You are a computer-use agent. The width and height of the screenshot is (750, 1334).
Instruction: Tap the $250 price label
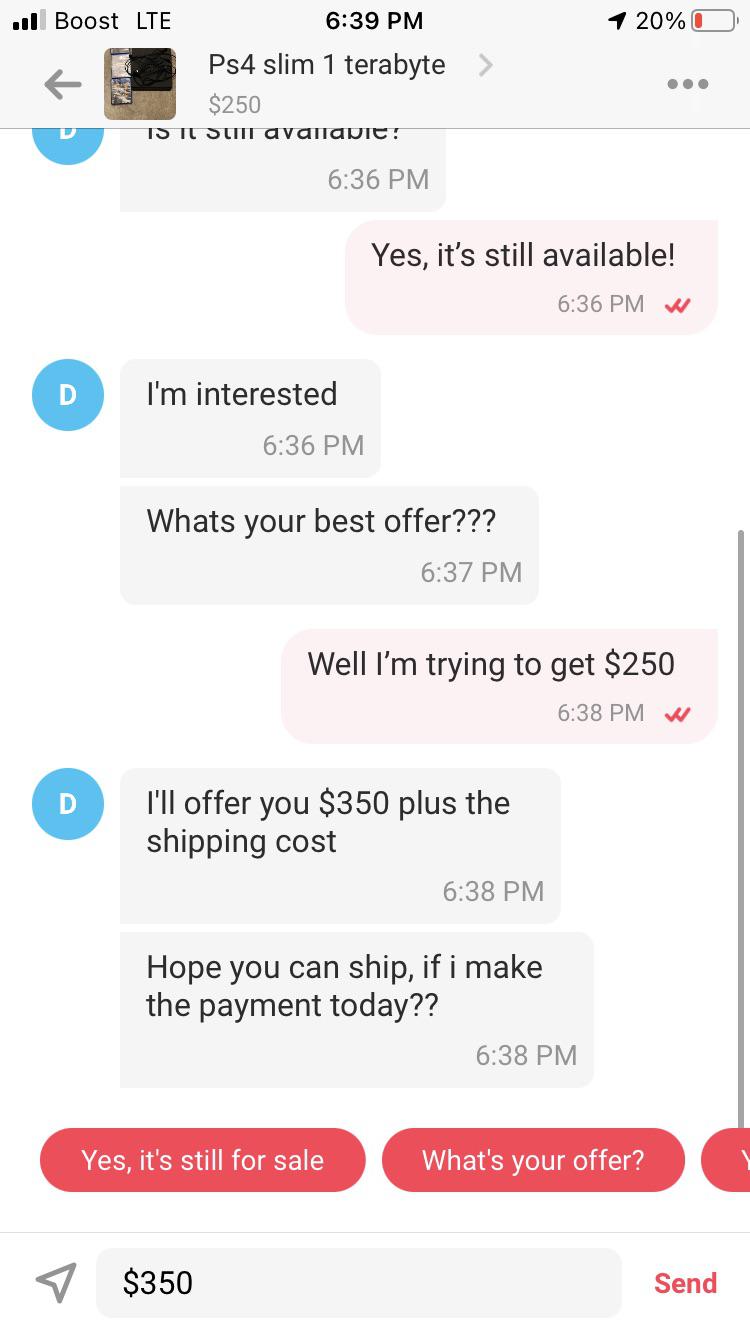[232, 102]
